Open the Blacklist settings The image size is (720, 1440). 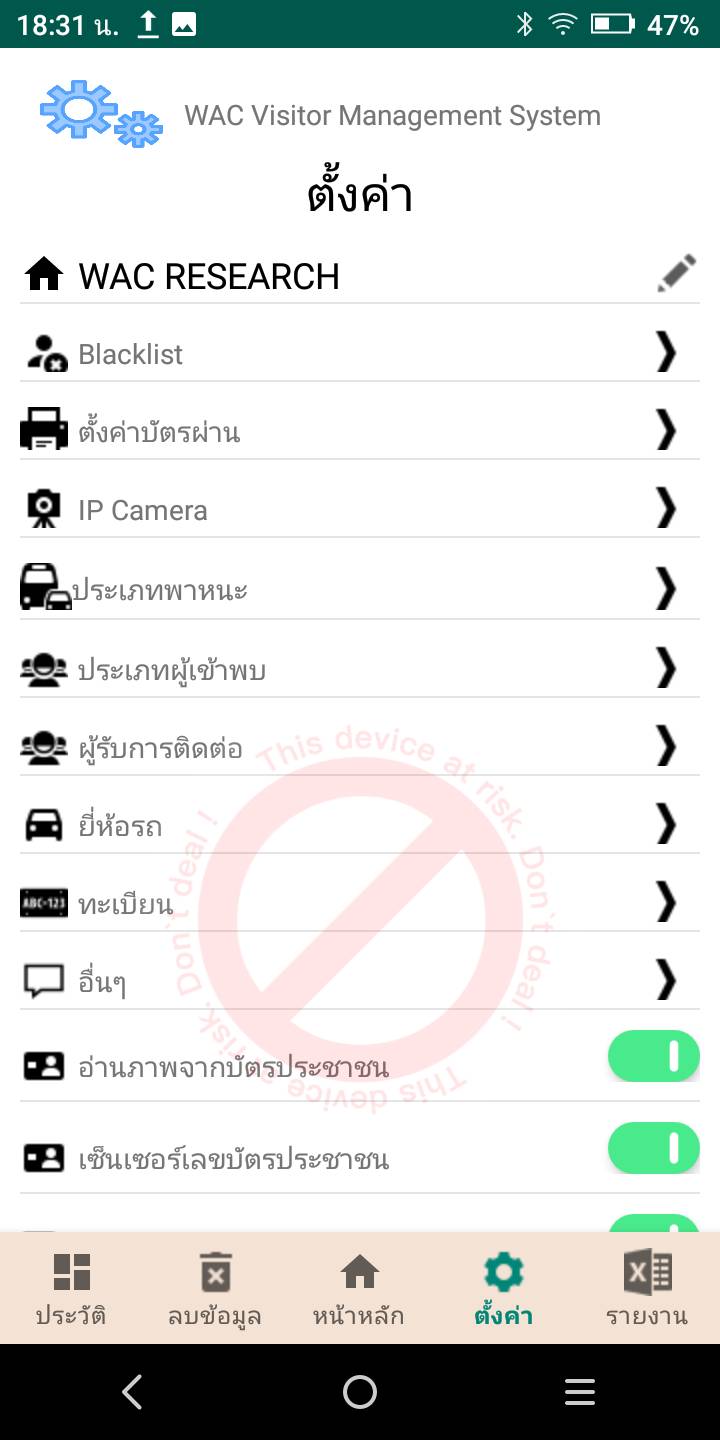click(x=360, y=353)
